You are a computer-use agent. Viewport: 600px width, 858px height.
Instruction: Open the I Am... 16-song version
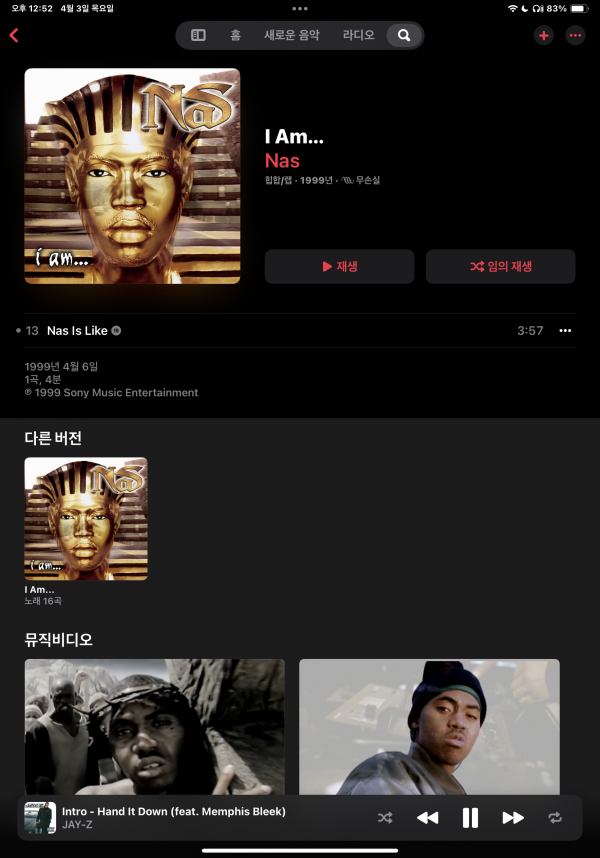(x=86, y=519)
